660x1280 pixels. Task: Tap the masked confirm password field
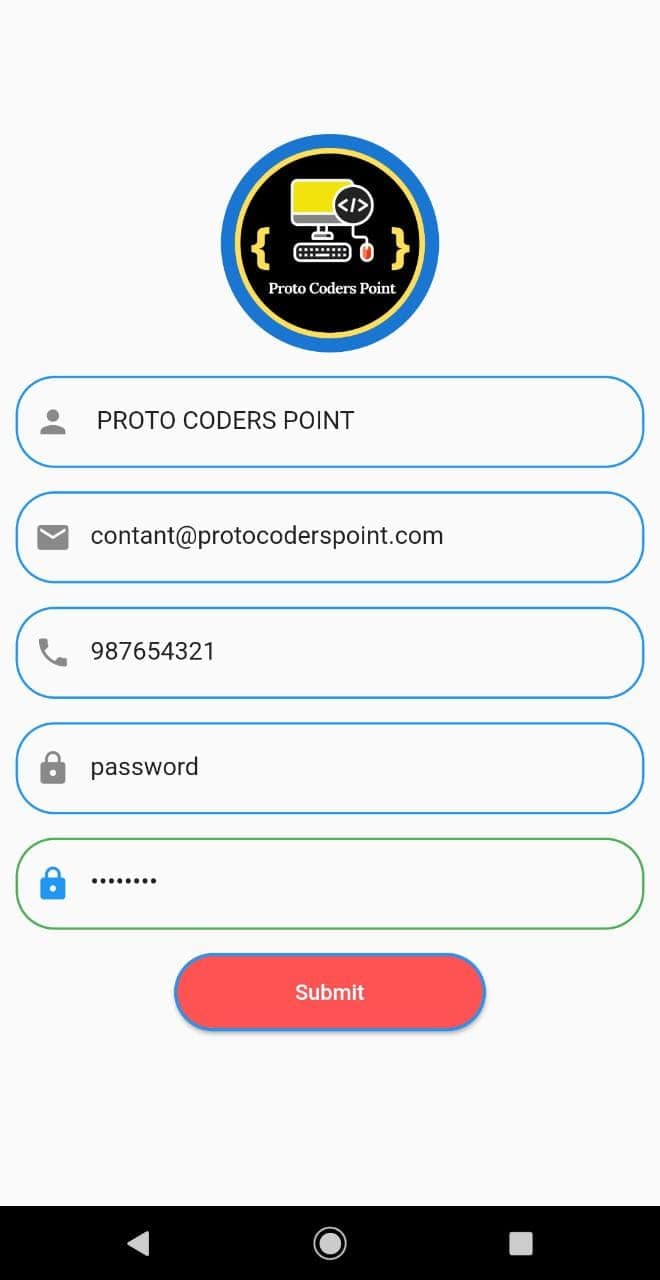click(330, 883)
